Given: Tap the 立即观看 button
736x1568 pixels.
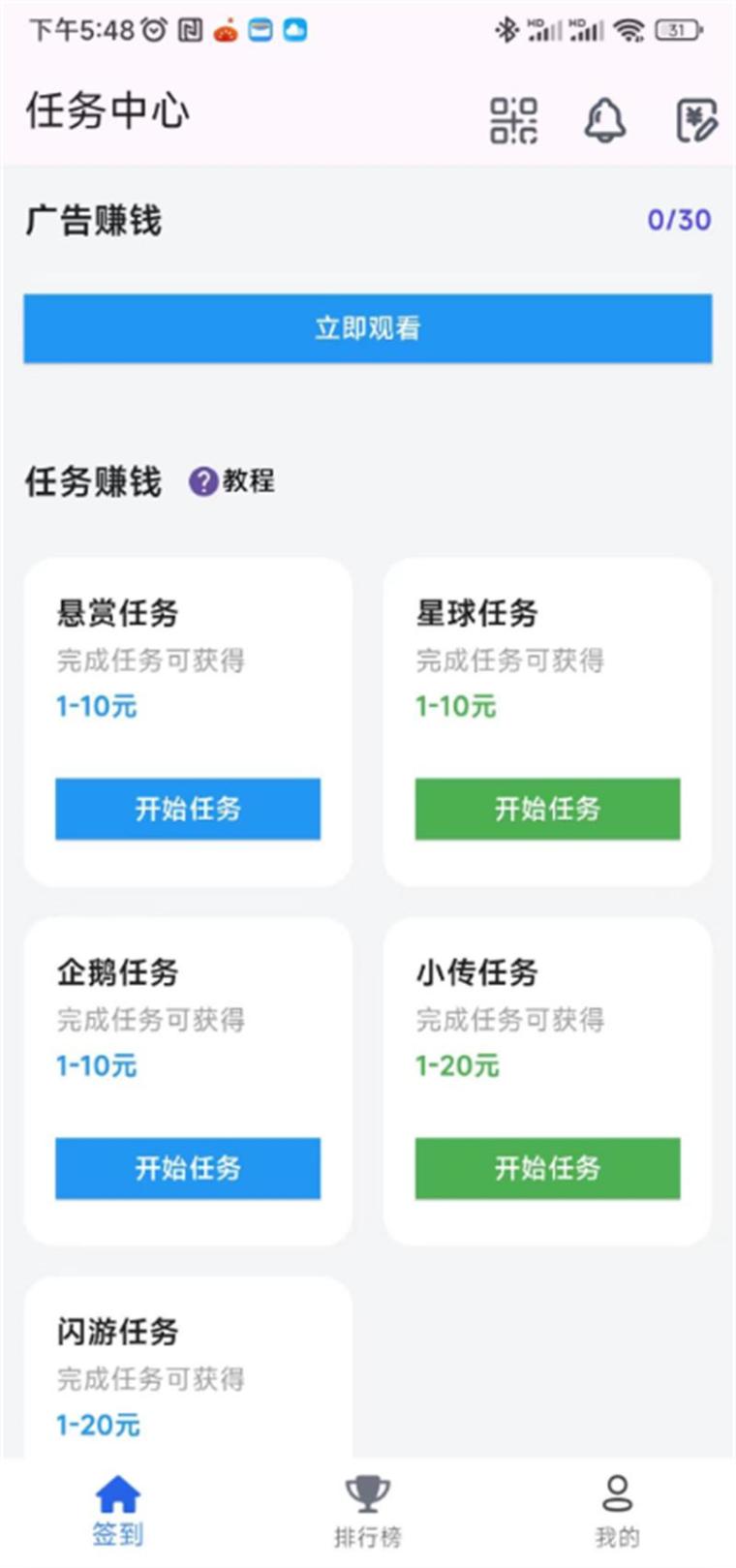Looking at the screenshot, I should 367,328.
